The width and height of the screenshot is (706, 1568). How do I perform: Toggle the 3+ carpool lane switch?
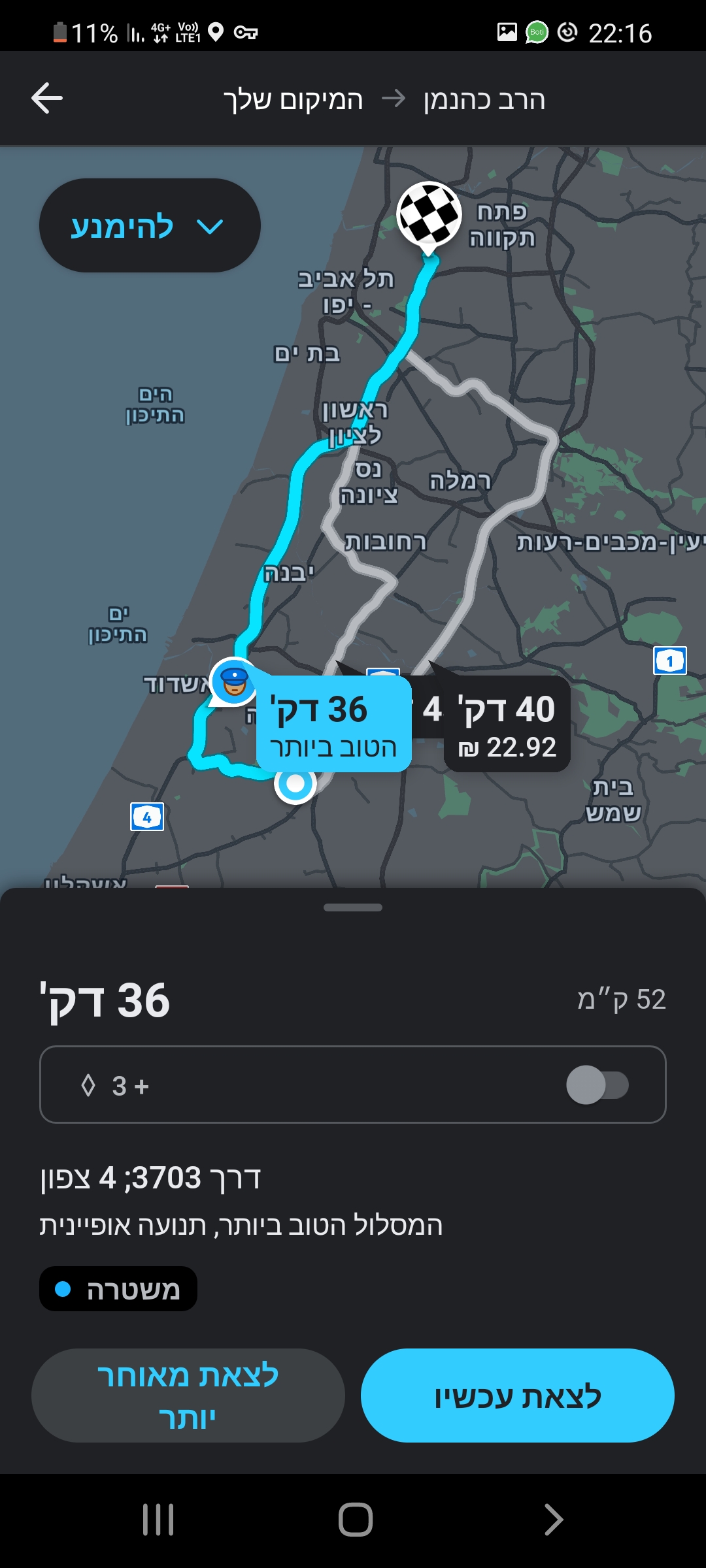coord(597,1085)
